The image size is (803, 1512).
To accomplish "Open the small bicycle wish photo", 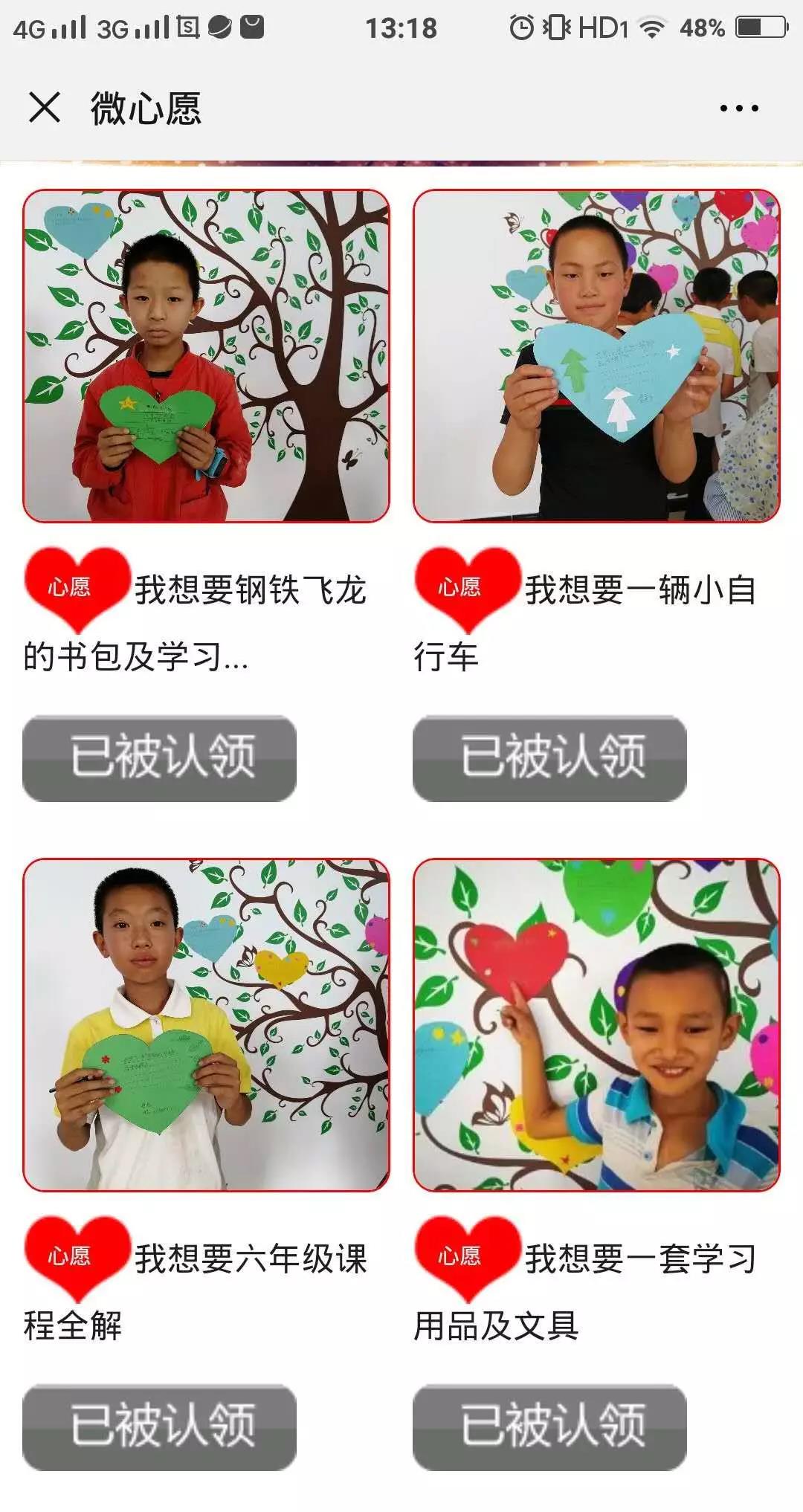I will [596, 356].
